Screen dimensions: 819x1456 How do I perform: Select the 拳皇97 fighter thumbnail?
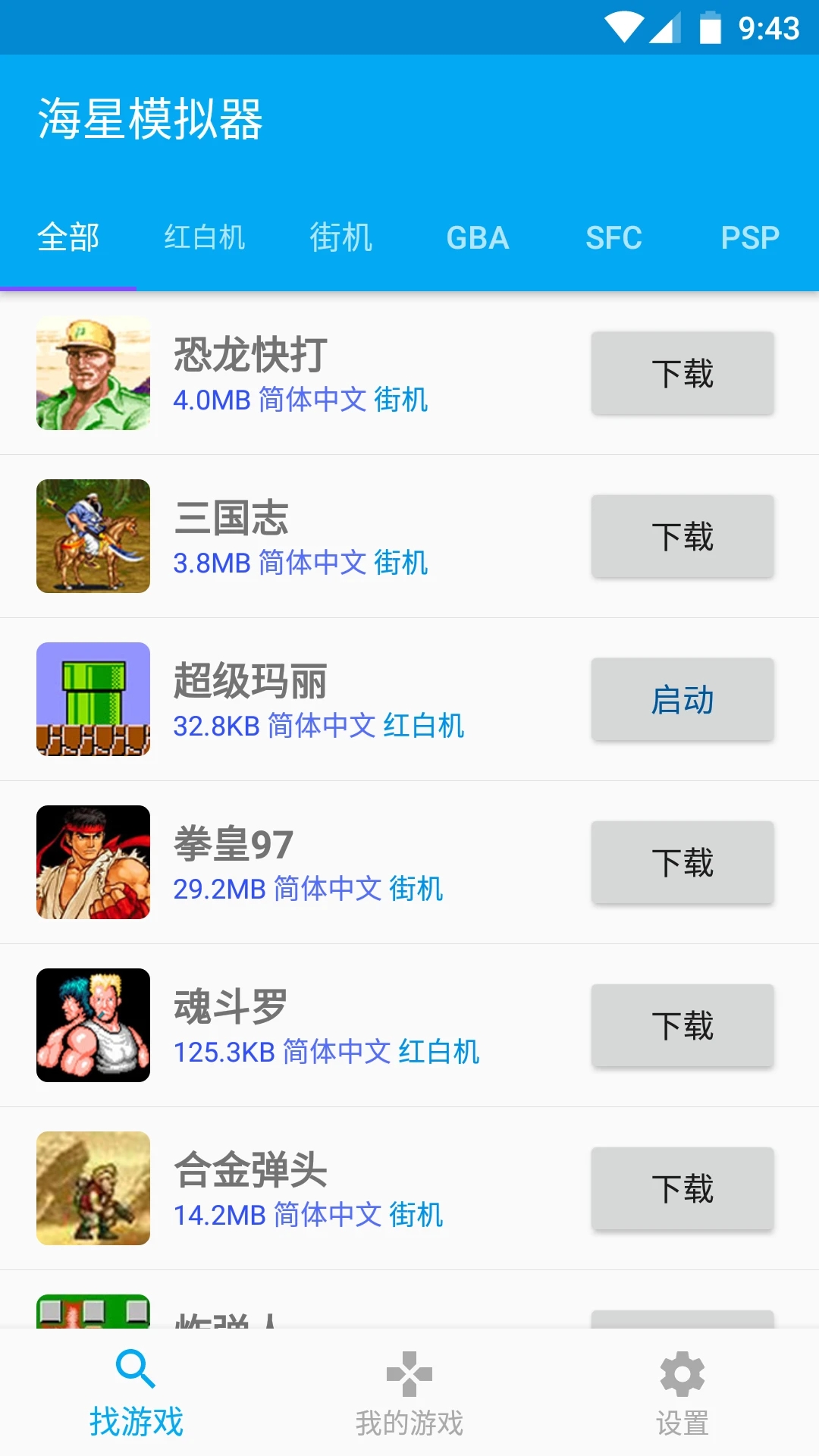pyautogui.click(x=93, y=862)
